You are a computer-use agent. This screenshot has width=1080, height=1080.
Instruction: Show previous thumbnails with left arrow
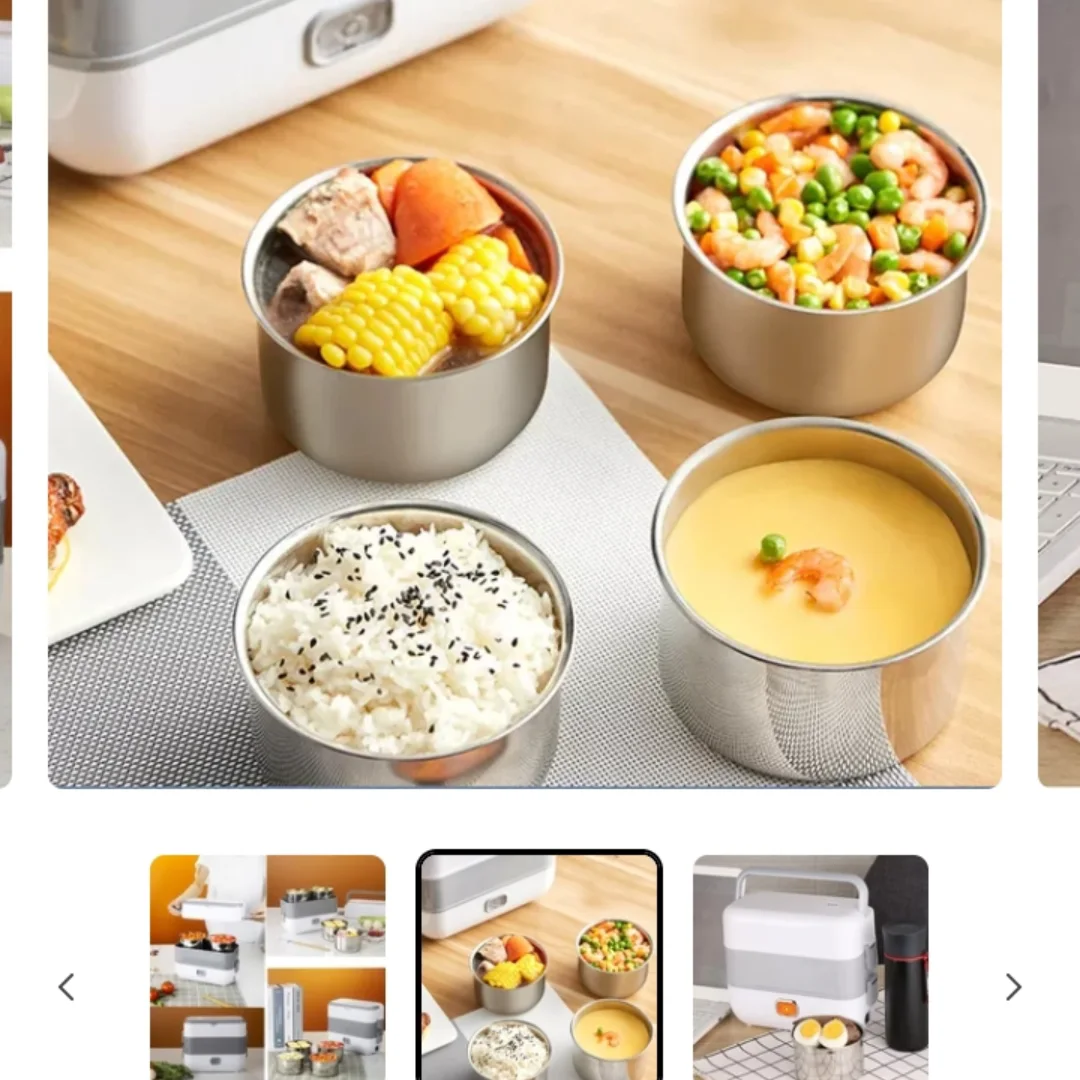coord(66,987)
